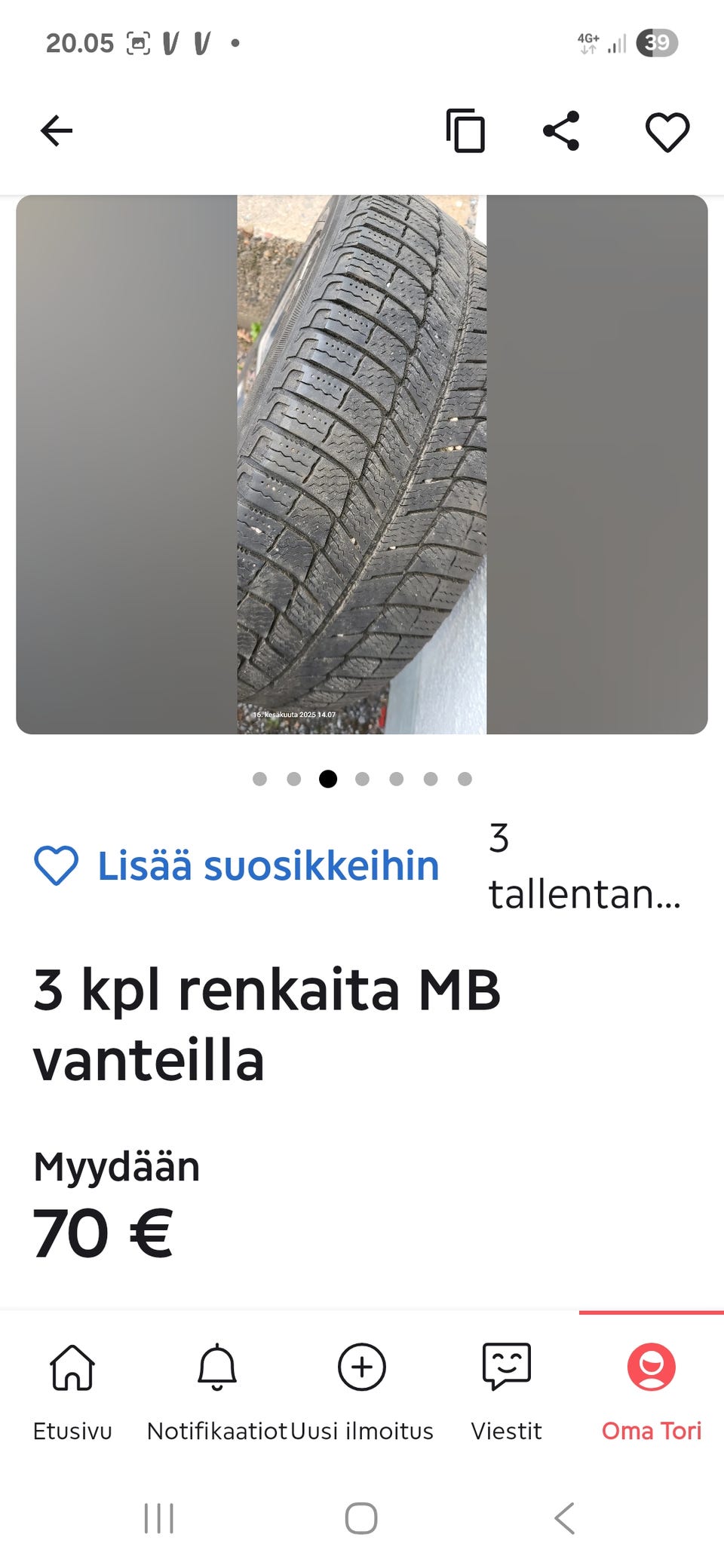This screenshot has width=724, height=1568.
Task: Open the tire photo thumbnail
Action: [362, 464]
